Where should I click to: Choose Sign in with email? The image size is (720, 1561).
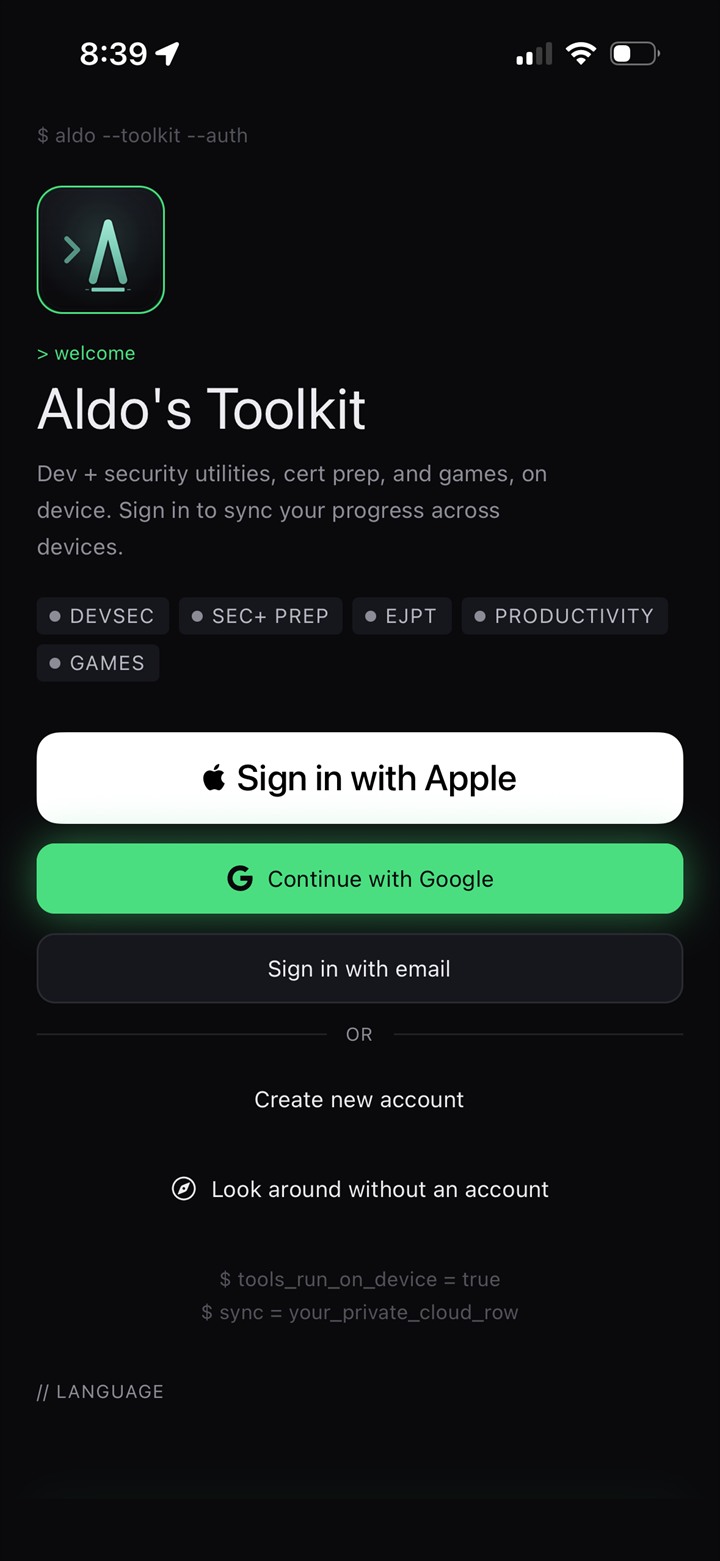(x=360, y=968)
